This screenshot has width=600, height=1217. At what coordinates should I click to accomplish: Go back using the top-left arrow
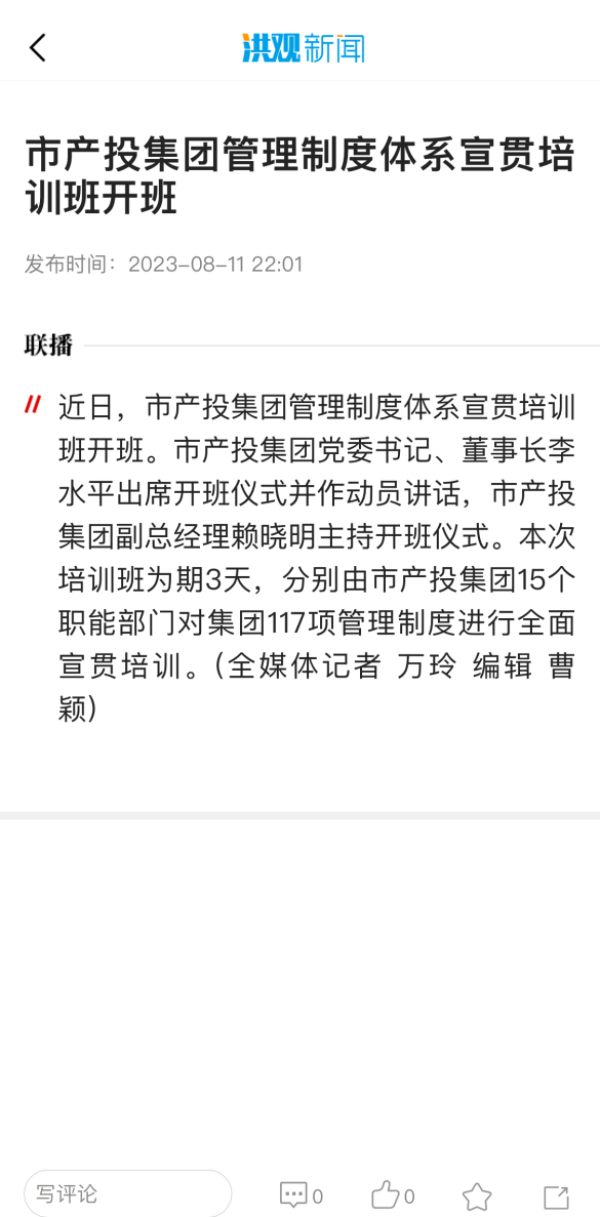38,47
